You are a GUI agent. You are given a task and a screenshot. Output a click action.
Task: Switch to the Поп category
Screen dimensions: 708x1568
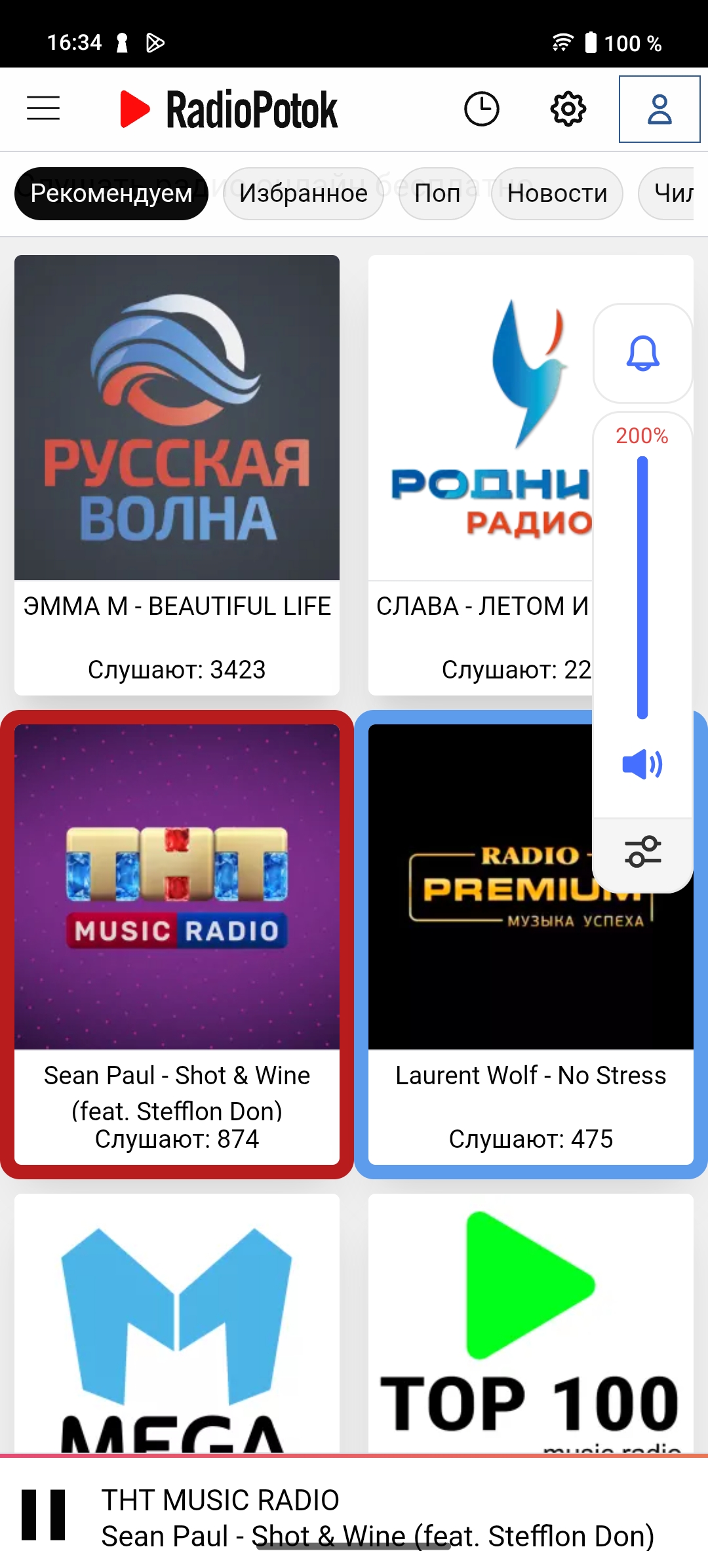coord(437,193)
